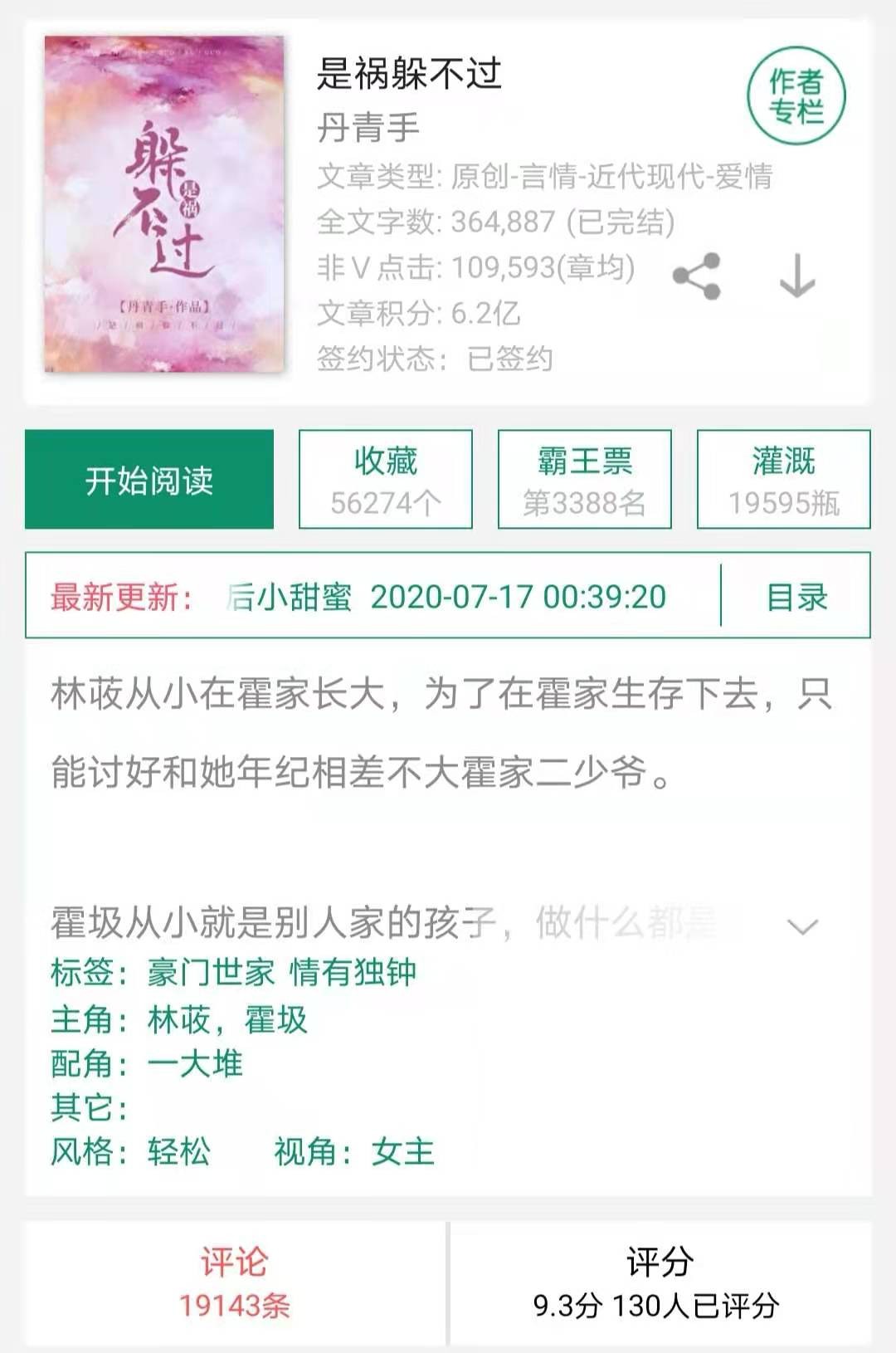
Task: Open the 情有独钟 tag
Action: point(353,972)
